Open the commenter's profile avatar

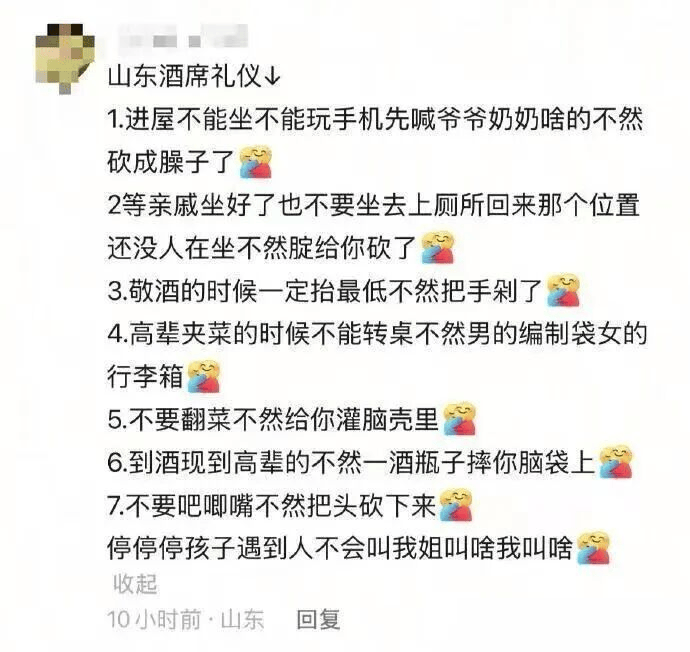click(62, 57)
